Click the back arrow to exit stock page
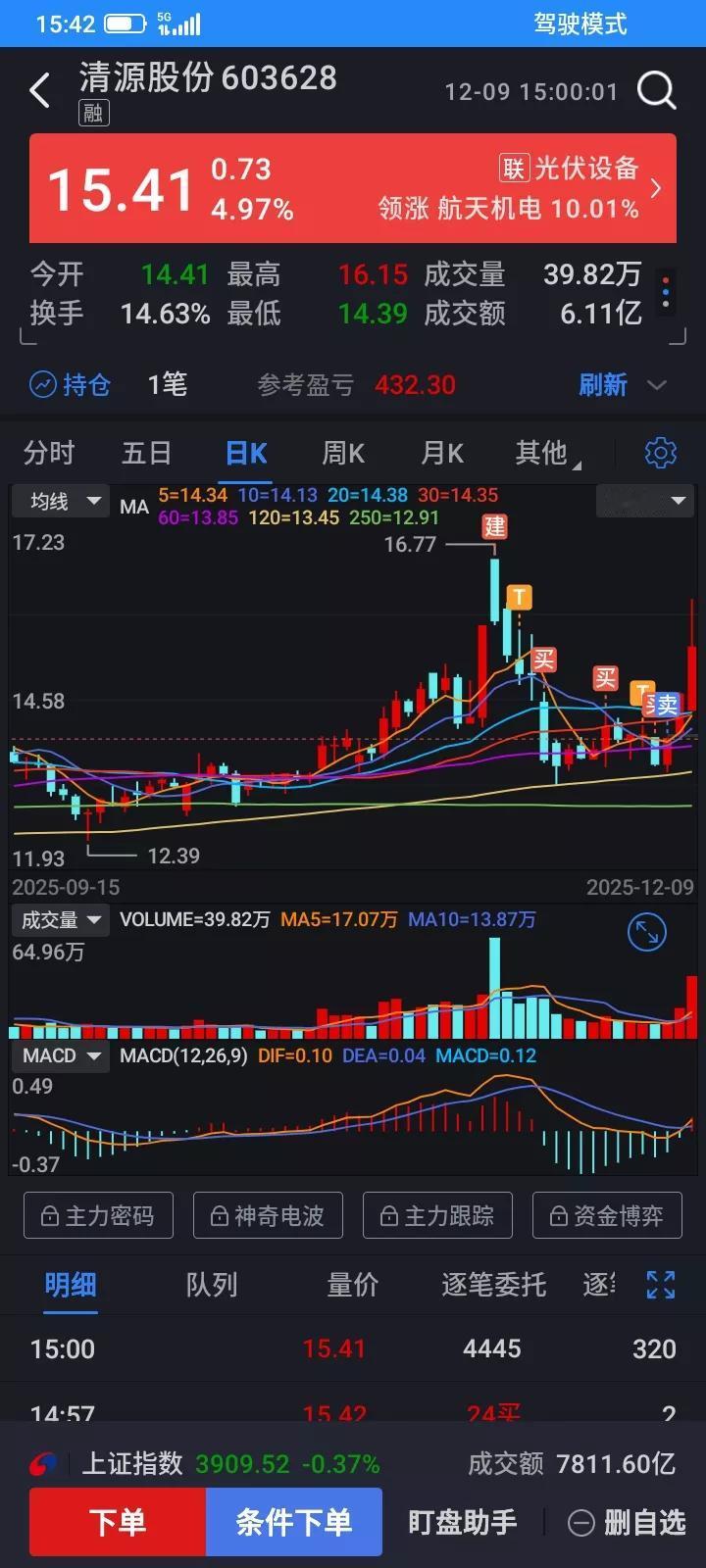The image size is (706, 1568). [x=38, y=89]
